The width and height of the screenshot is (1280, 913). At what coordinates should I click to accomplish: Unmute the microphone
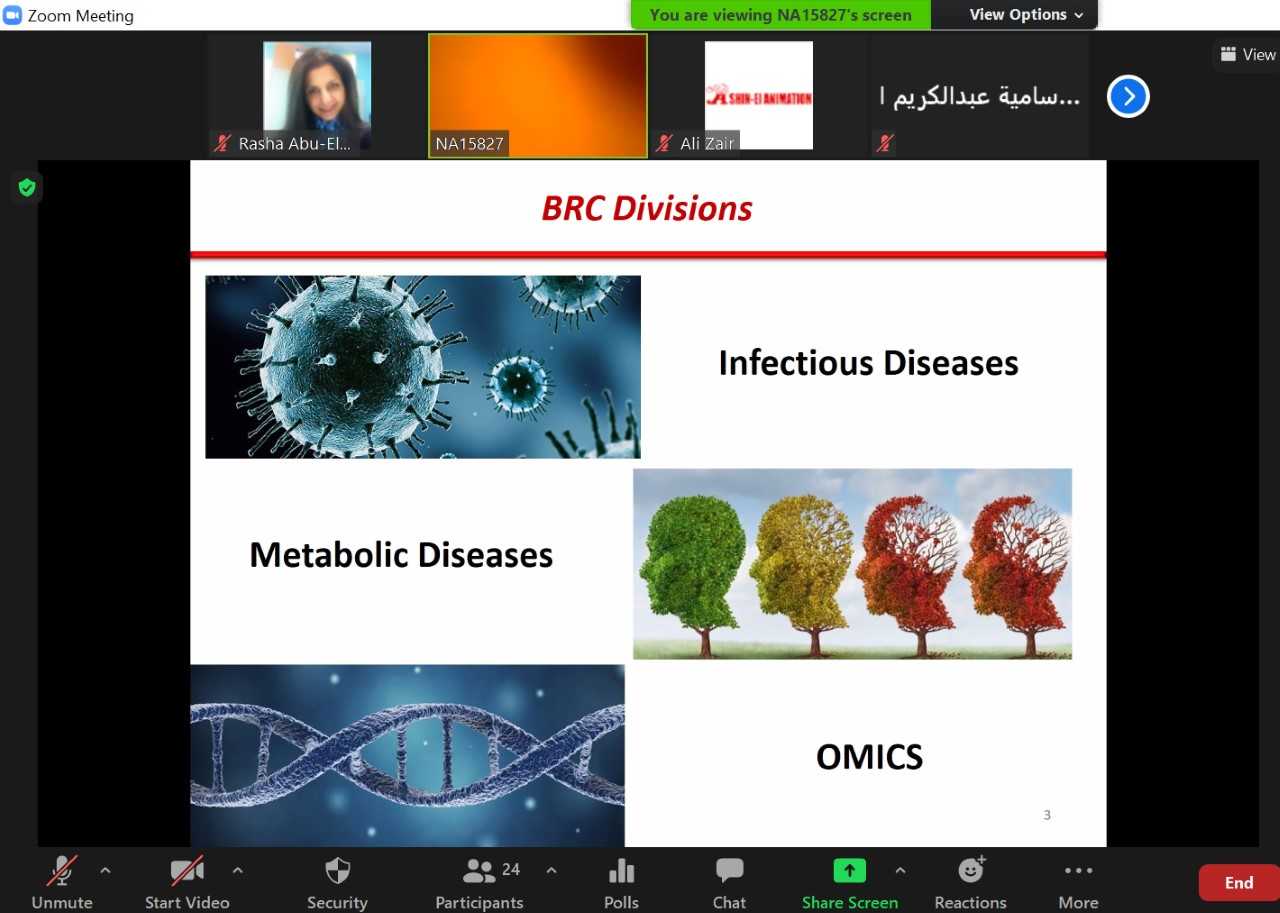coord(62,882)
